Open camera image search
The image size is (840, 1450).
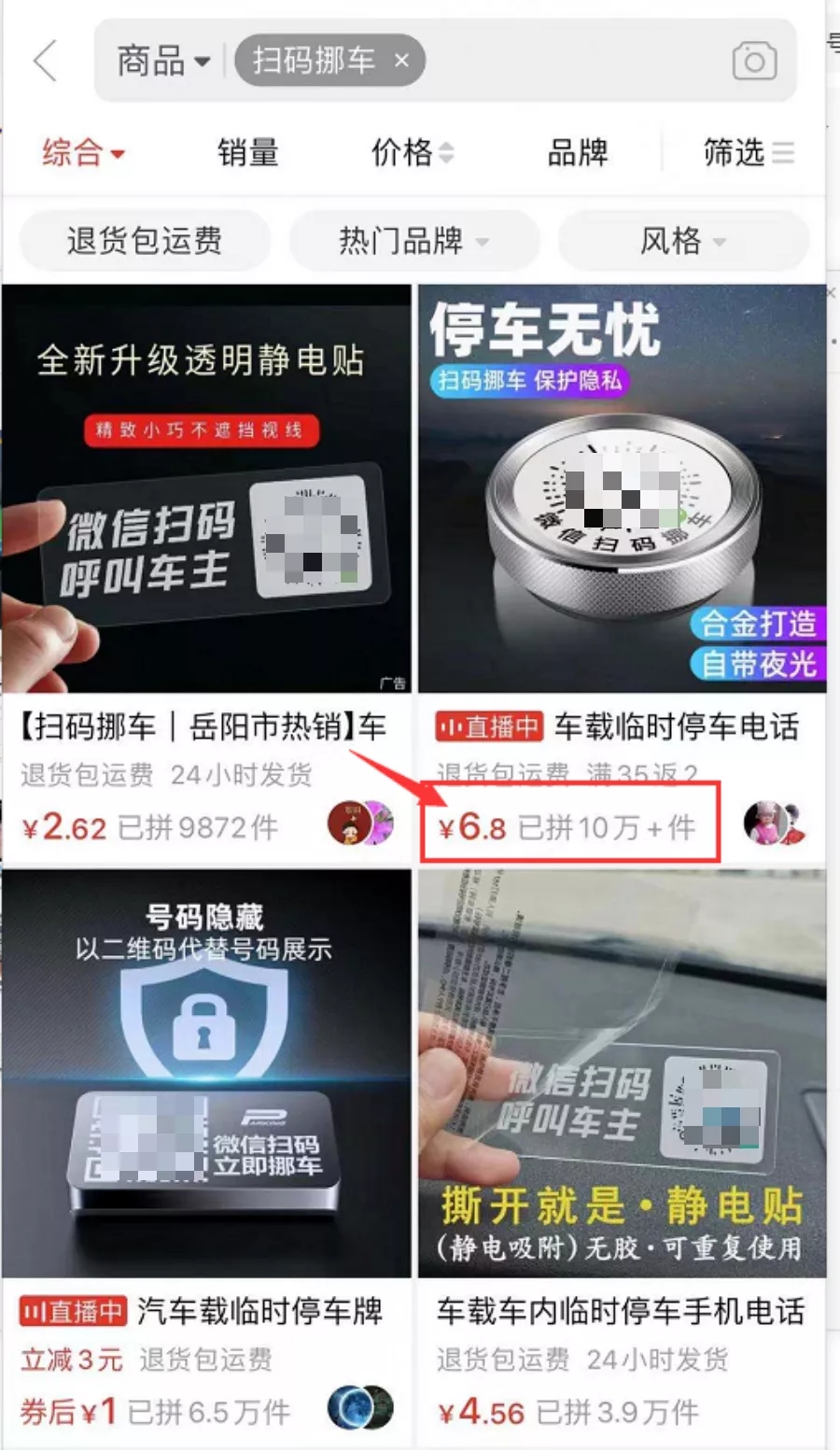coord(754,62)
